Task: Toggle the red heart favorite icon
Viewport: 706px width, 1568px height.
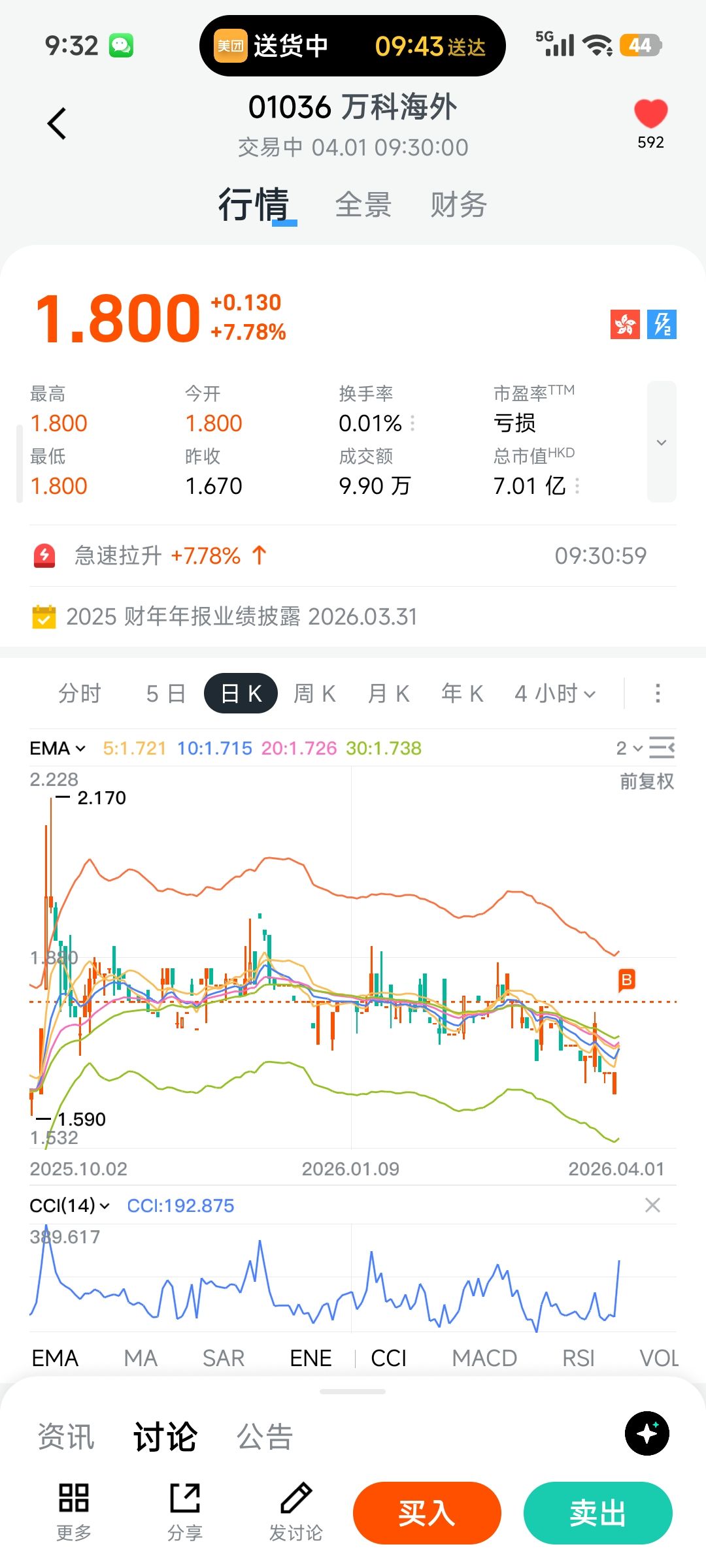Action: [x=650, y=114]
